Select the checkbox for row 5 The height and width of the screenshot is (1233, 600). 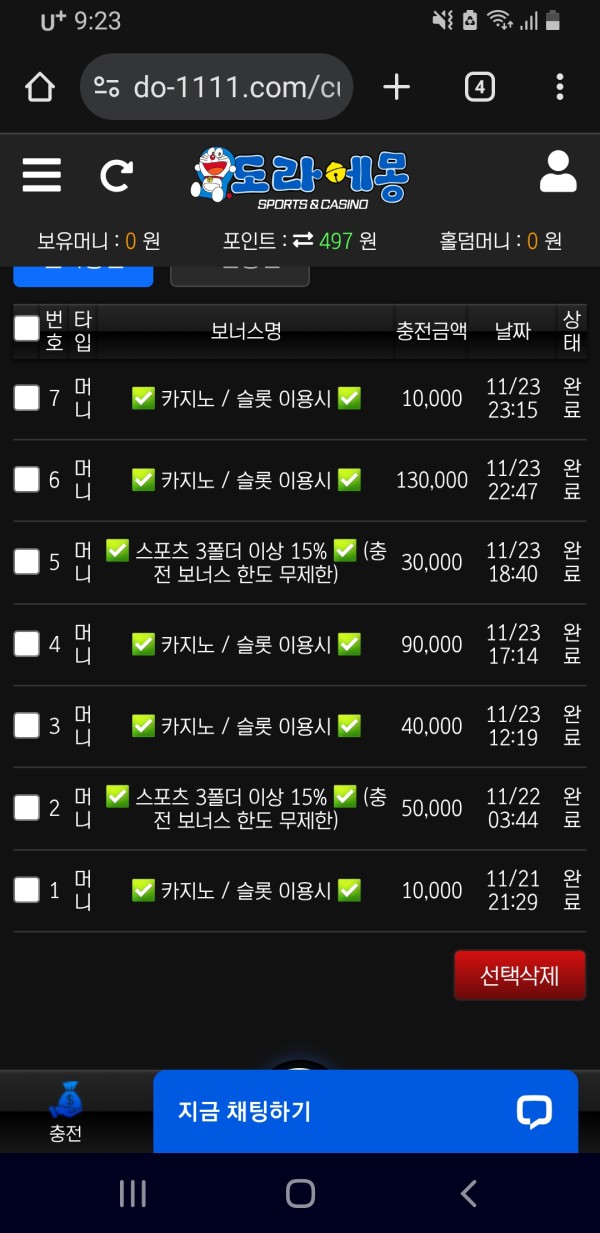click(27, 562)
